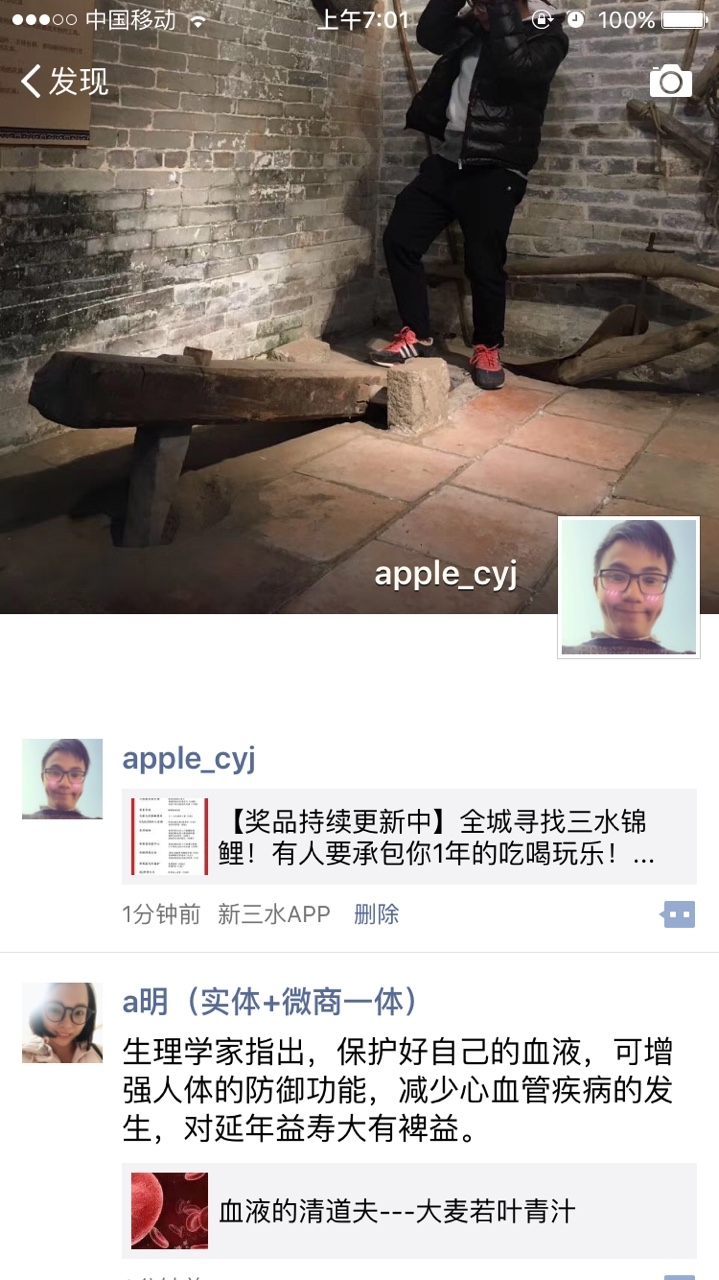Open shared article 全城寻找三水锦鲤
719x1280 pixels.
point(409,837)
